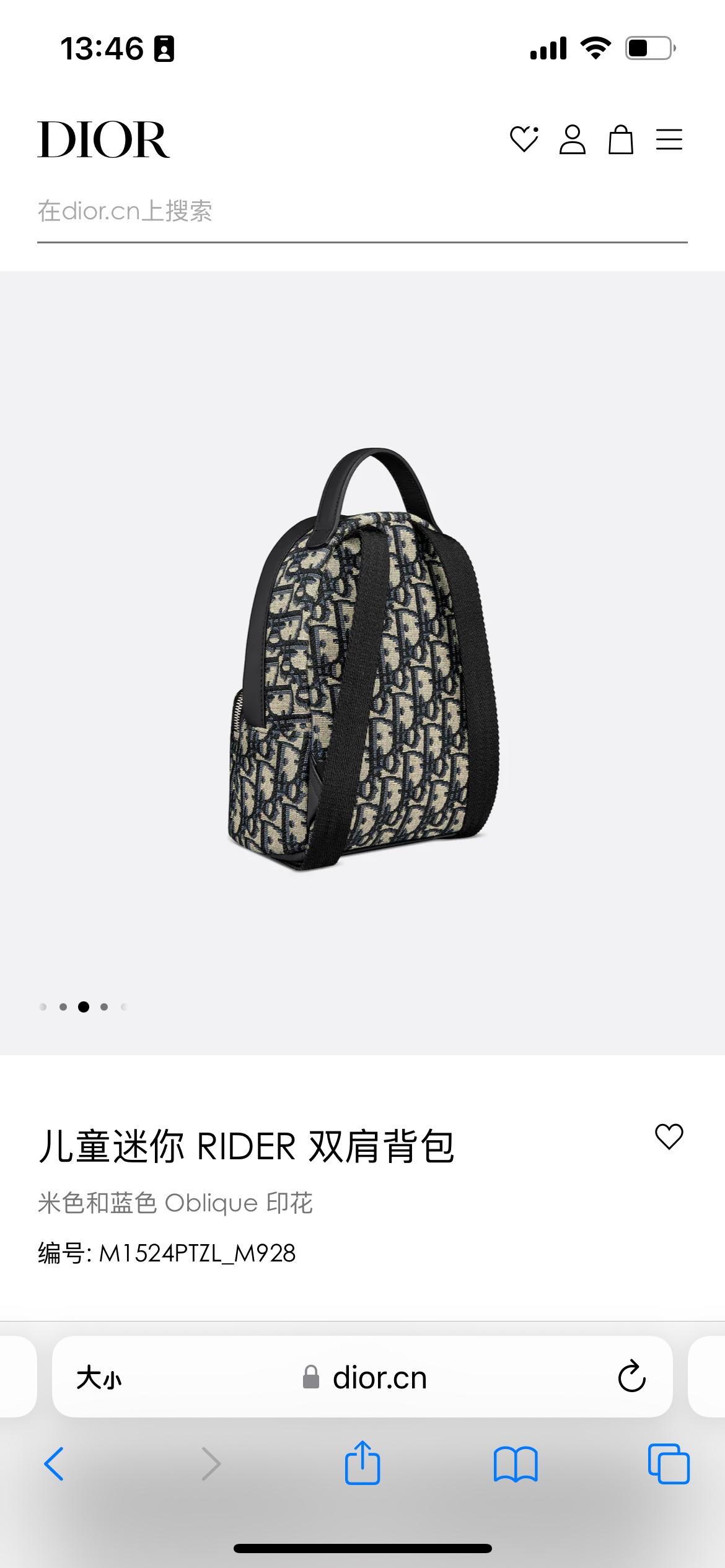Open Safari page settings 大小 button
The image size is (725, 1568).
[99, 1379]
